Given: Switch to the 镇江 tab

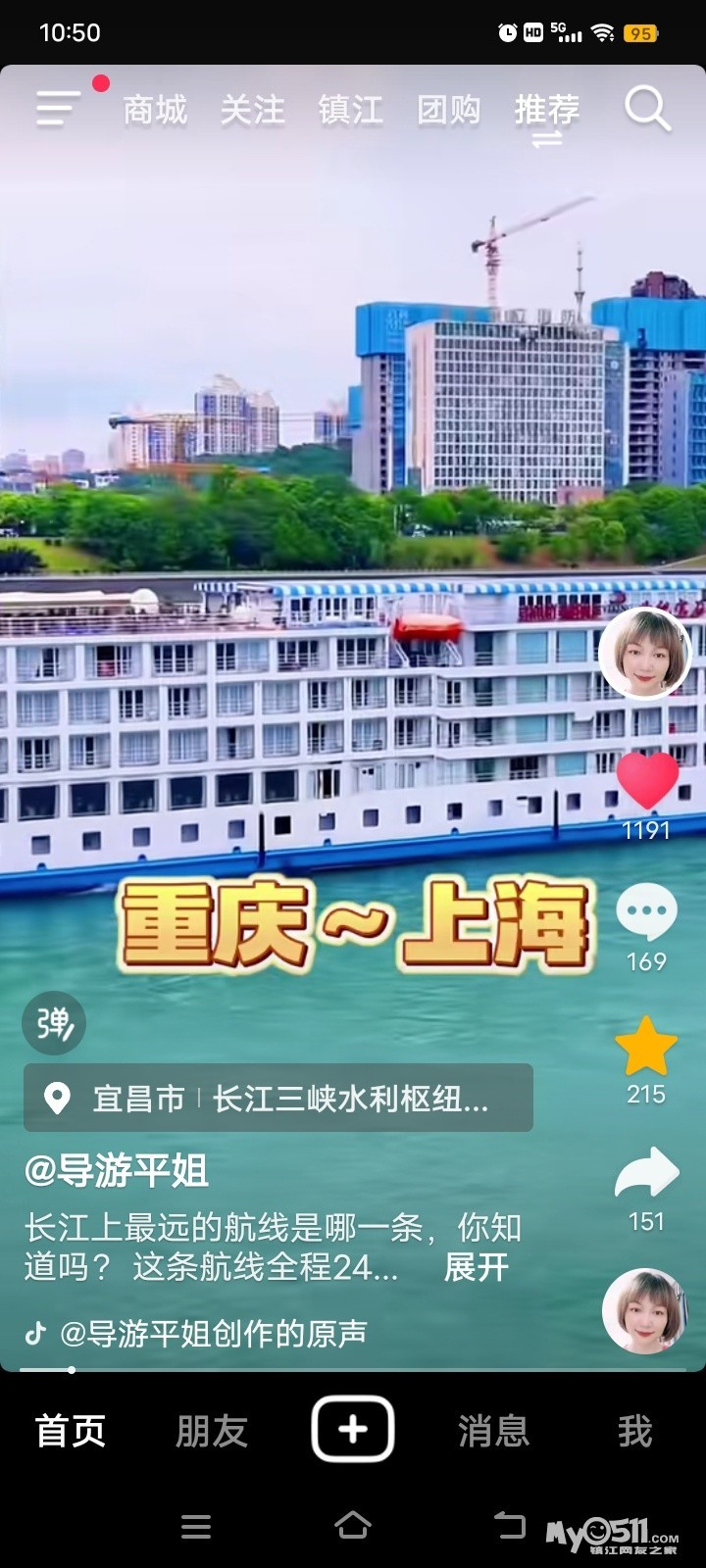Looking at the screenshot, I should pos(350,110).
